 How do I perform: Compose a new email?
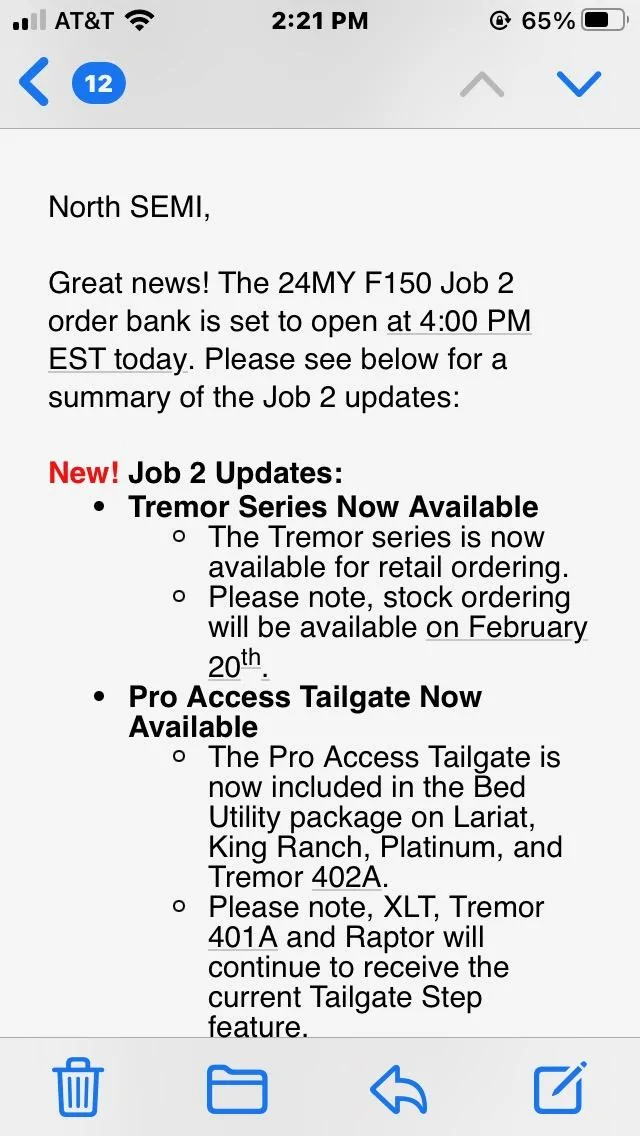click(x=558, y=1088)
